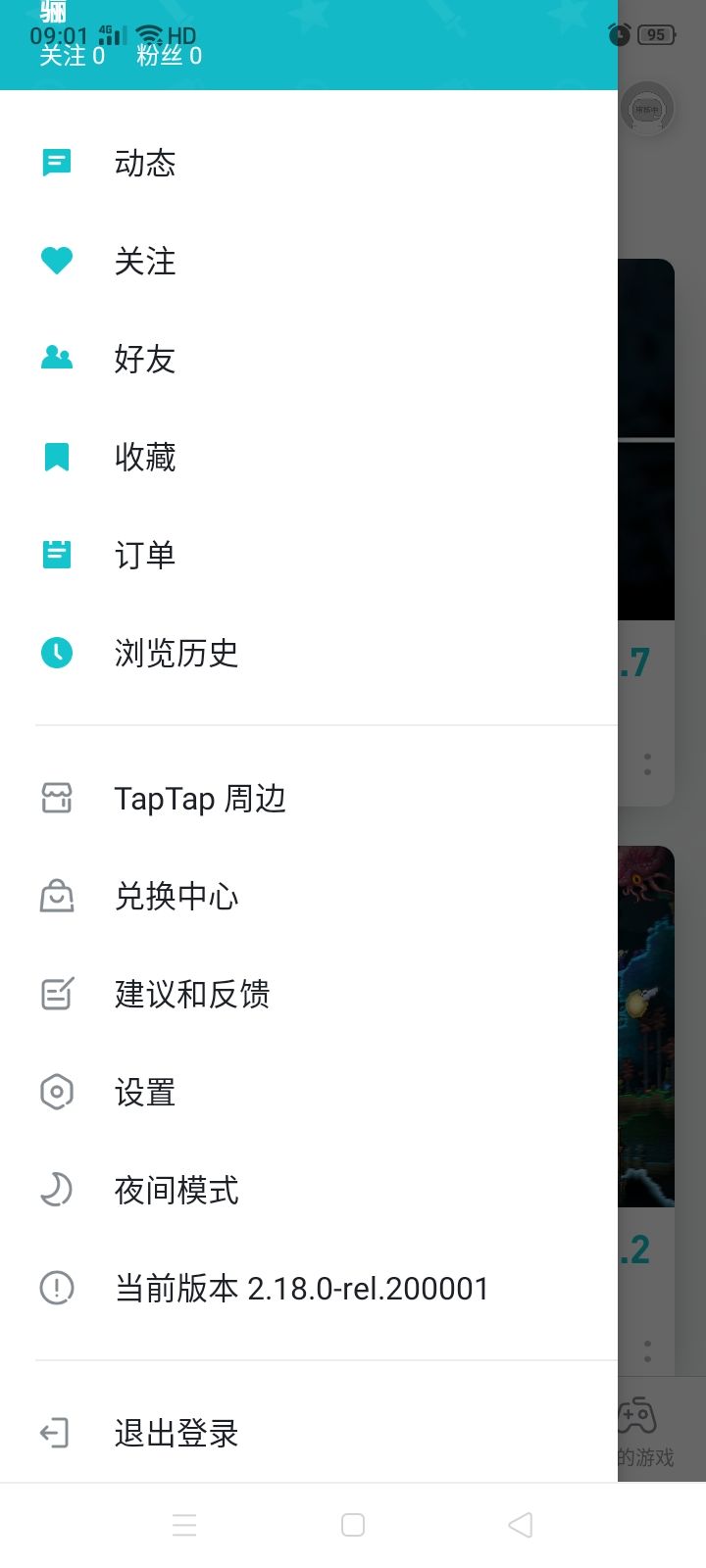Open the TapTap 周边 merchandise icon
This screenshot has width=706, height=1568.
pos(56,798)
